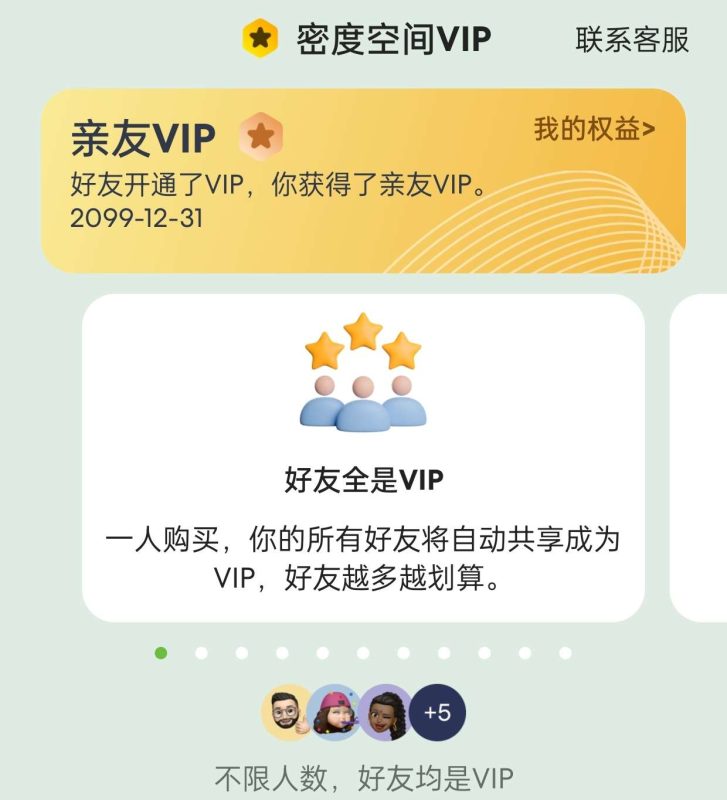Click the gold star icon beside 密度空间VIP title

(x=258, y=39)
